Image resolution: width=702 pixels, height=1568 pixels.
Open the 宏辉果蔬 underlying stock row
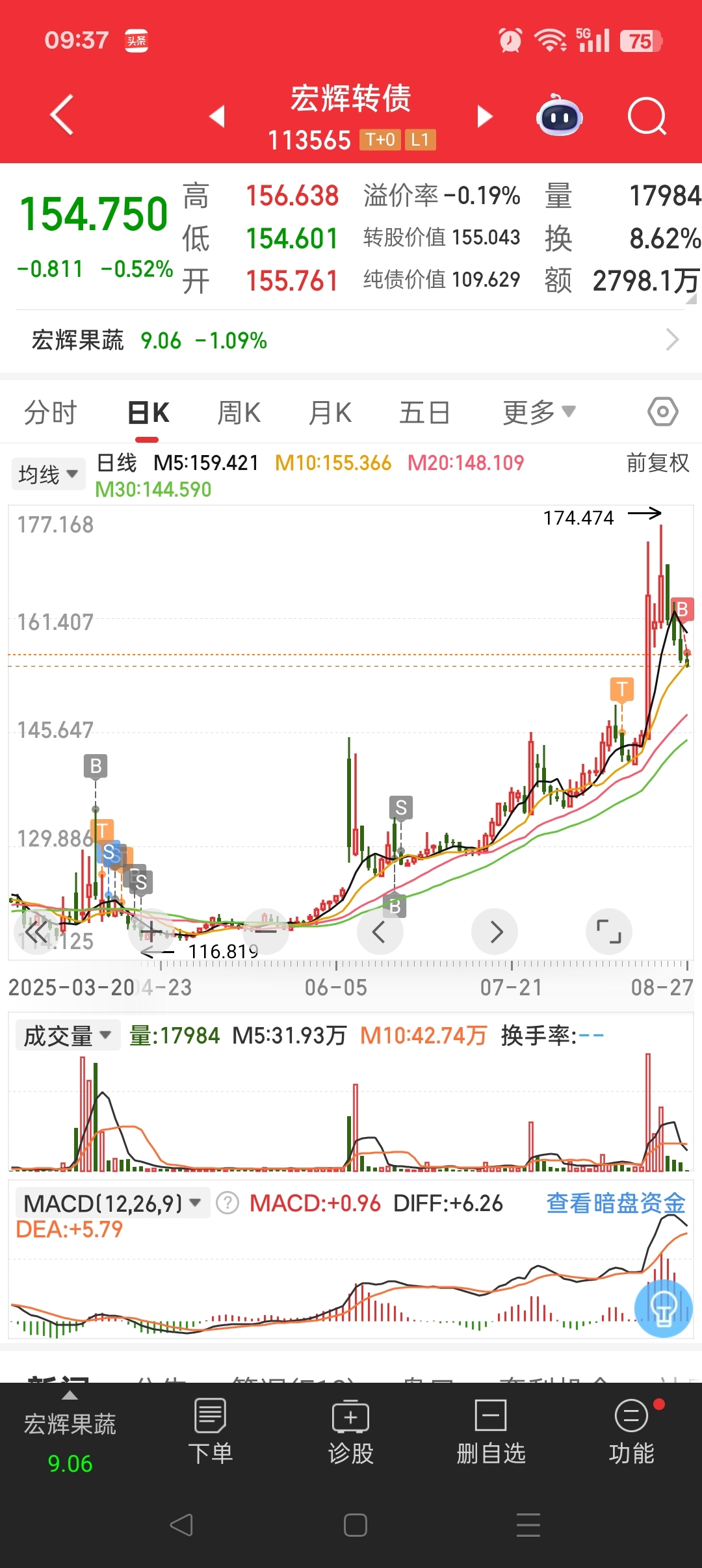(351, 340)
